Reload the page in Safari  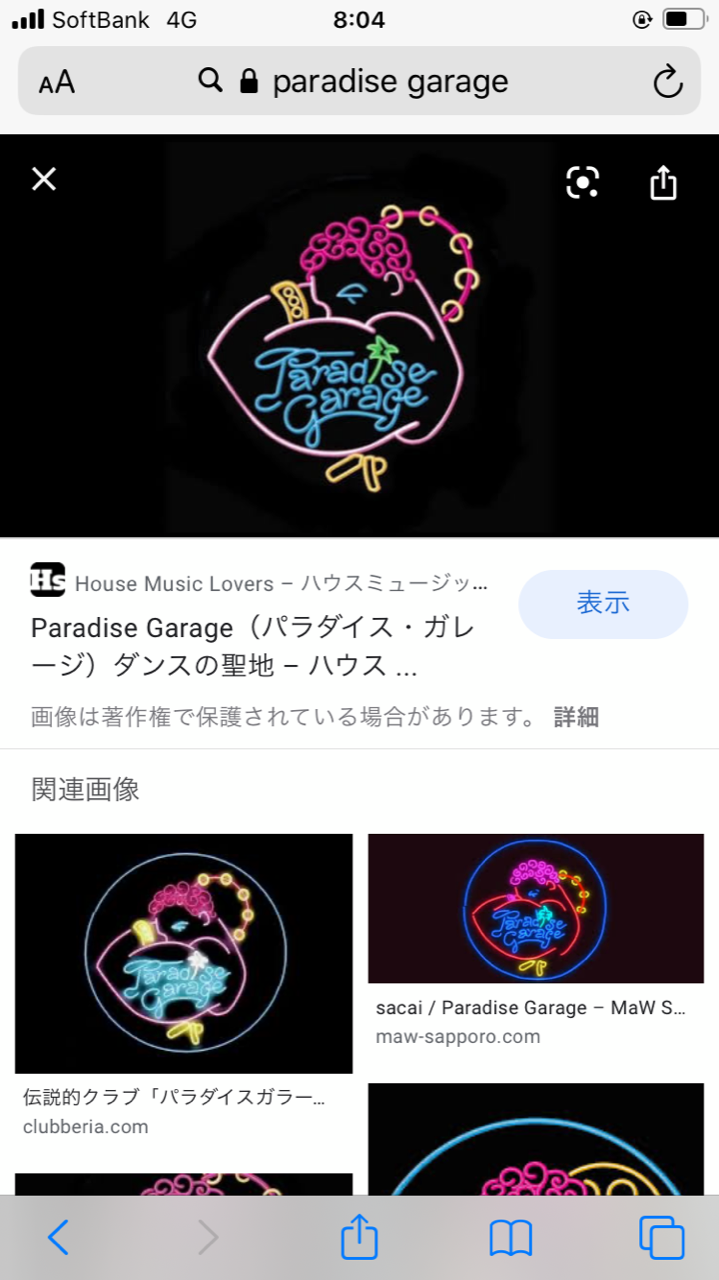click(667, 82)
